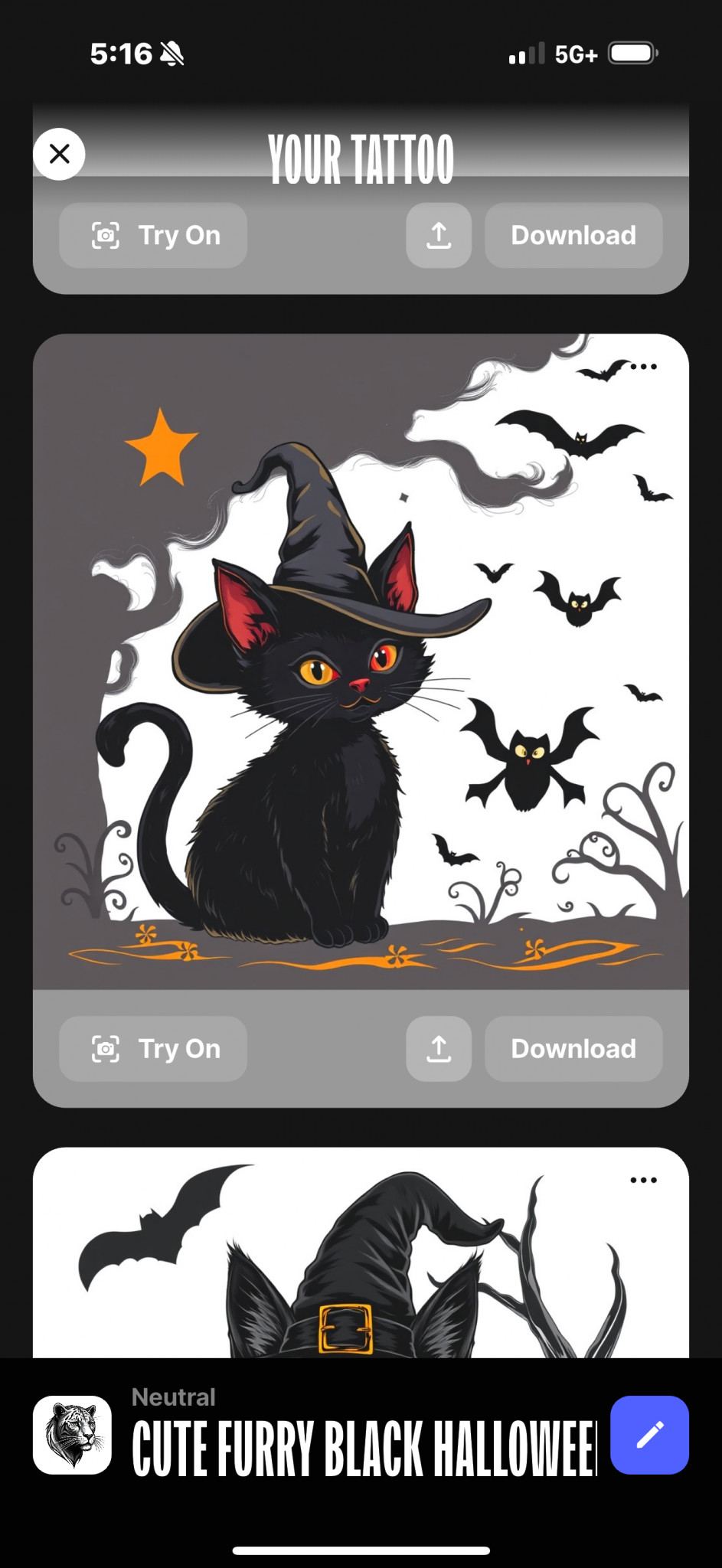
Task: Share the witch-hat cat tattoo
Action: click(439, 1048)
